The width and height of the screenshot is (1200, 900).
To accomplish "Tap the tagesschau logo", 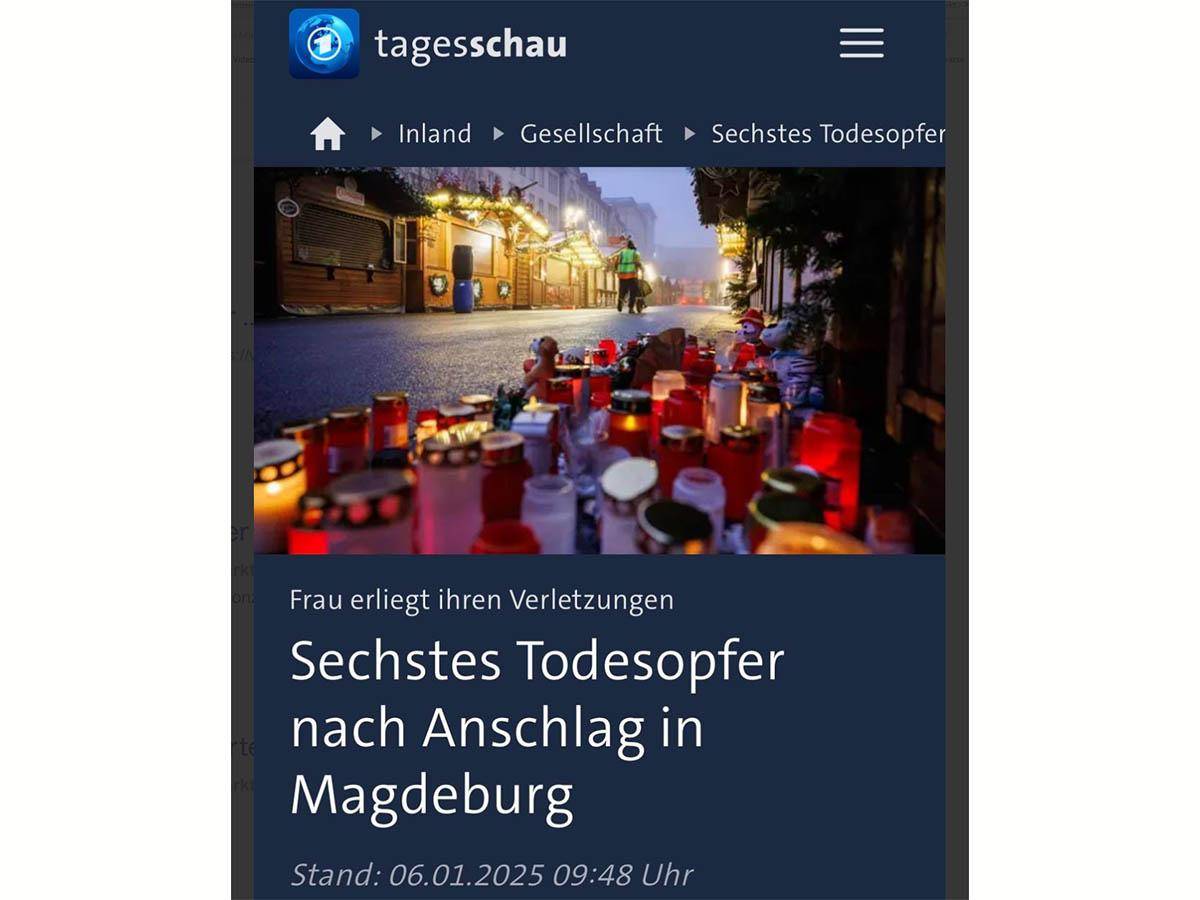I will pos(428,44).
